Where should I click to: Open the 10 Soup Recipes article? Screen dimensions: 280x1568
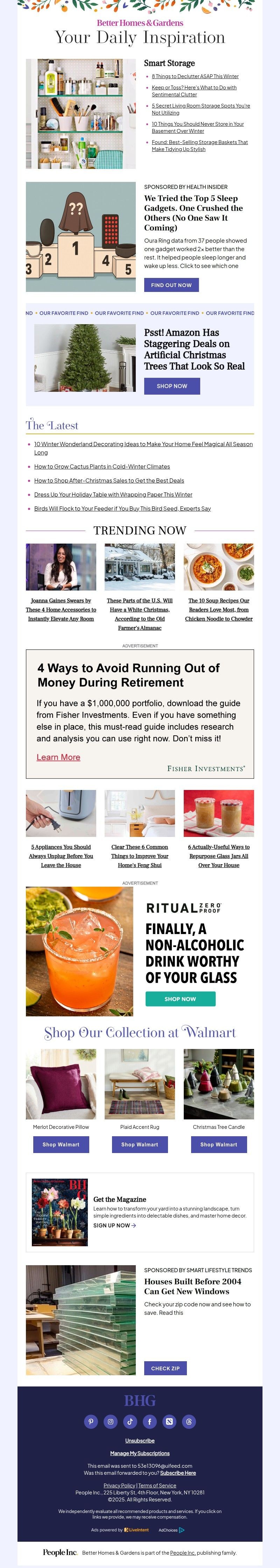point(219,609)
